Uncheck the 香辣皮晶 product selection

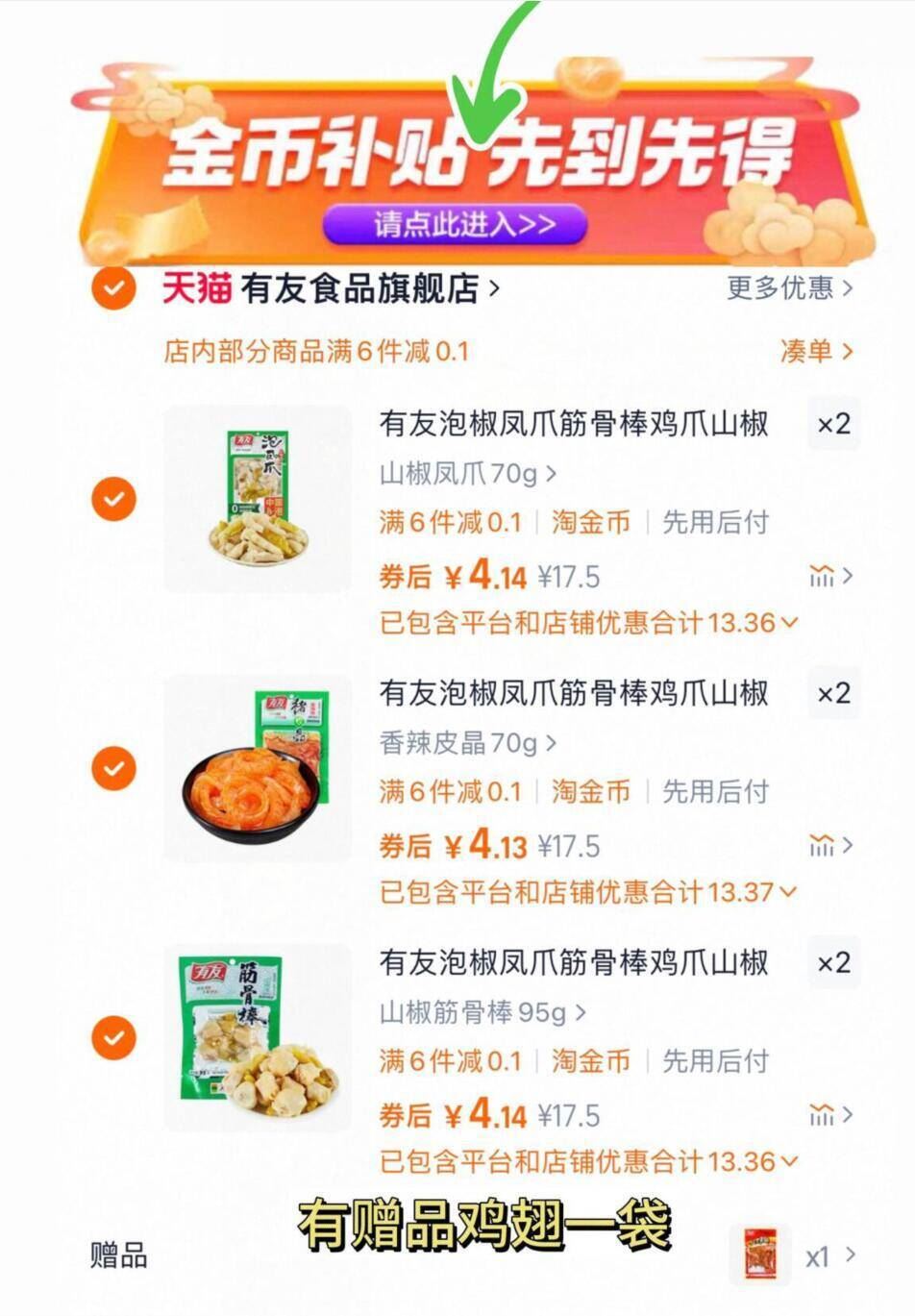(x=111, y=769)
